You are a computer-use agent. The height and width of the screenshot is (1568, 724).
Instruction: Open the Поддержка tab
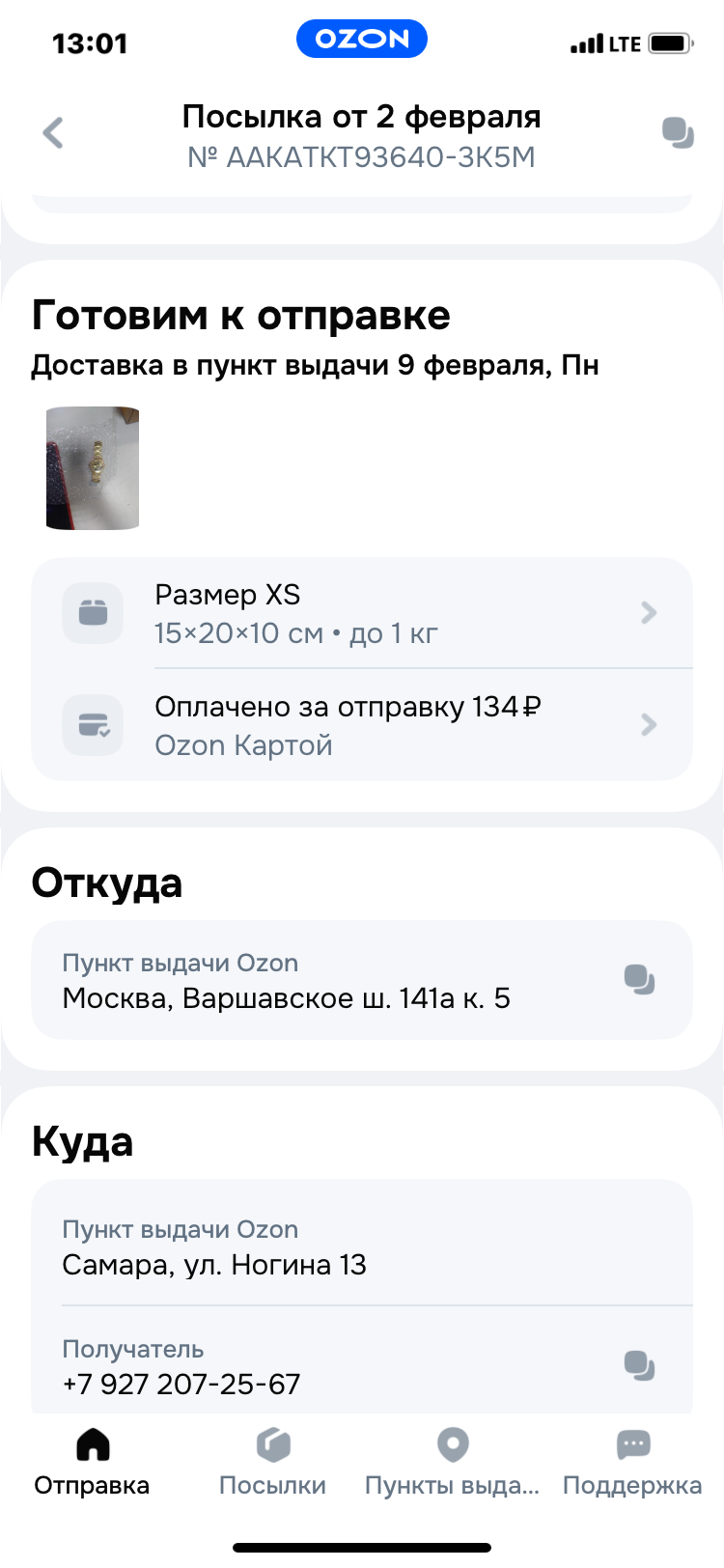coord(632,1462)
